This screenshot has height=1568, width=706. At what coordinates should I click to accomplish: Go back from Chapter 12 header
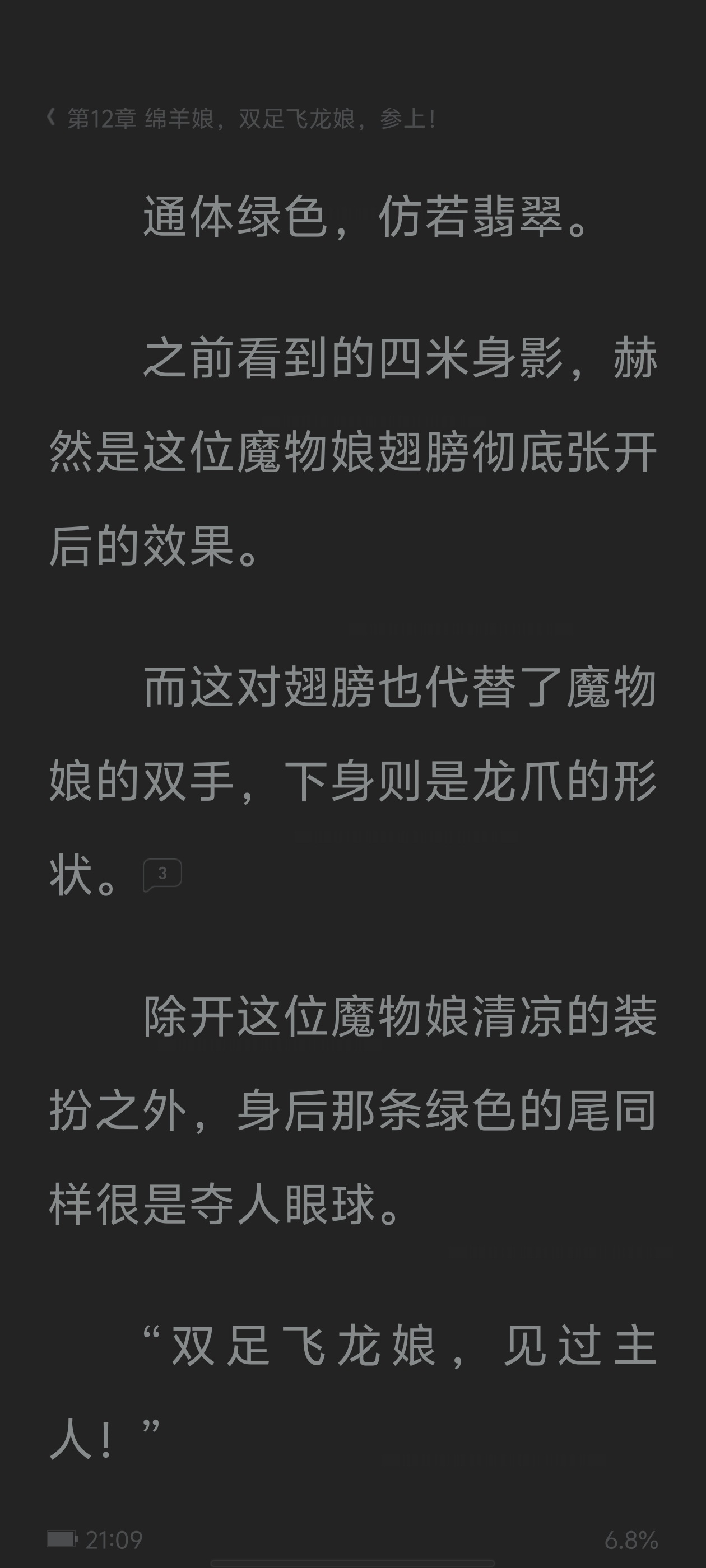pyautogui.click(x=52, y=118)
